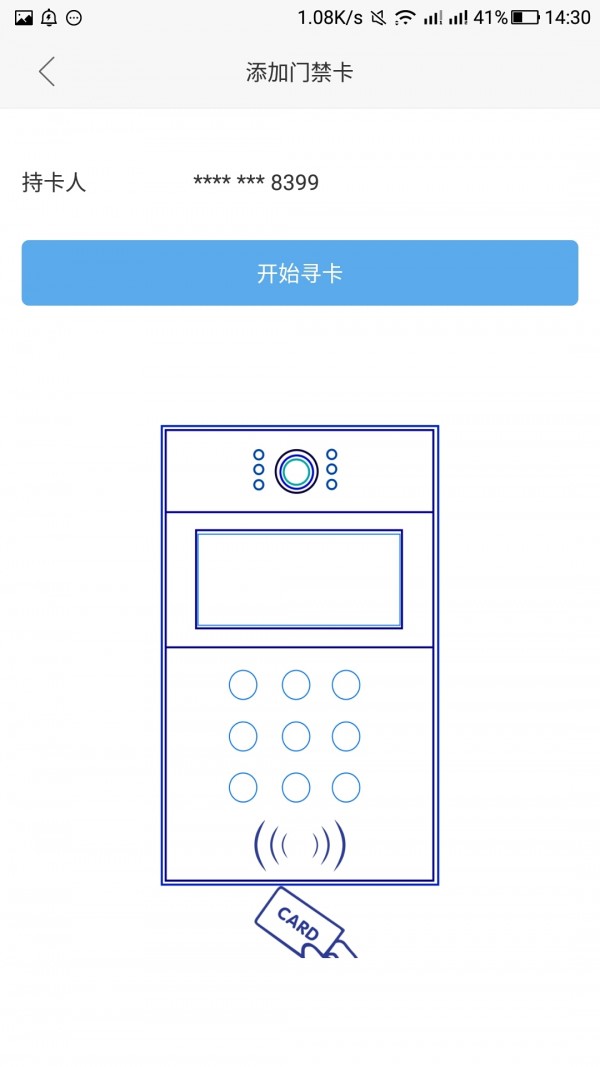Go back from 添加门禁卡 screen
This screenshot has height=1067, width=600.
point(46,72)
